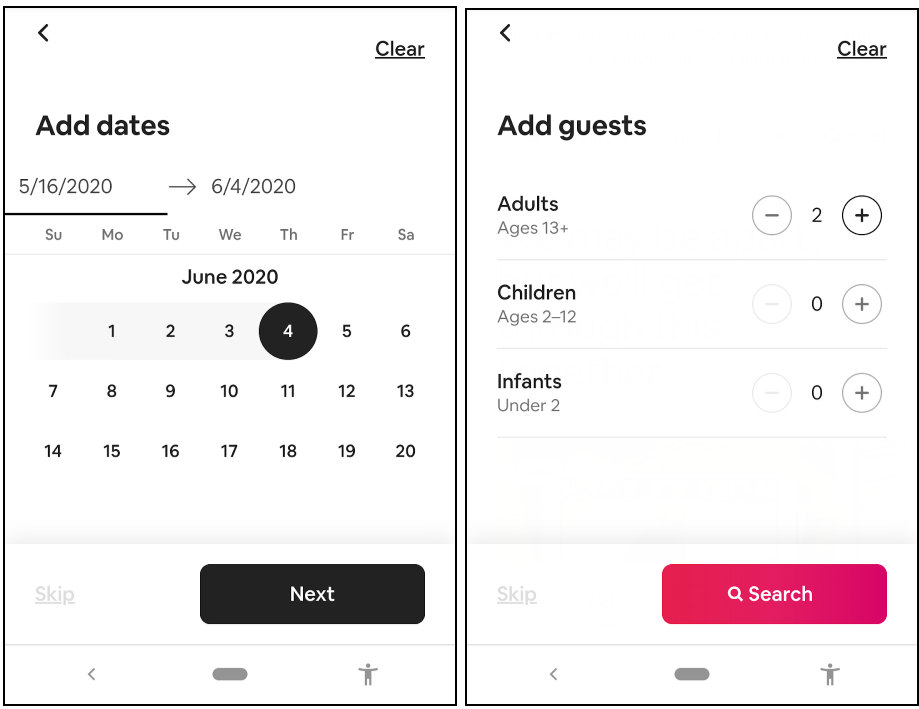Choose June 20 as a date
The height and width of the screenshot is (709, 919).
405,451
